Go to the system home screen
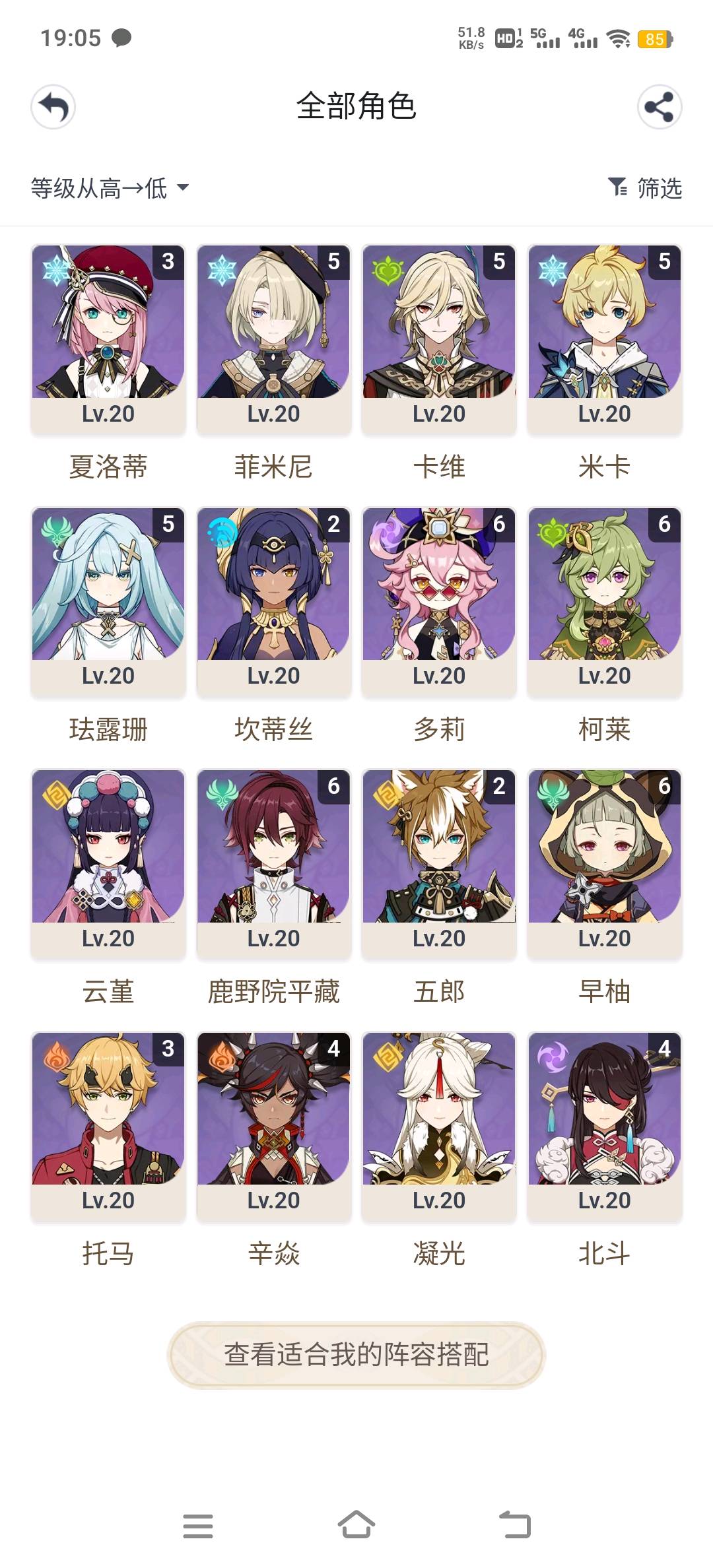Image resolution: width=713 pixels, height=1568 pixels. tap(356, 1525)
